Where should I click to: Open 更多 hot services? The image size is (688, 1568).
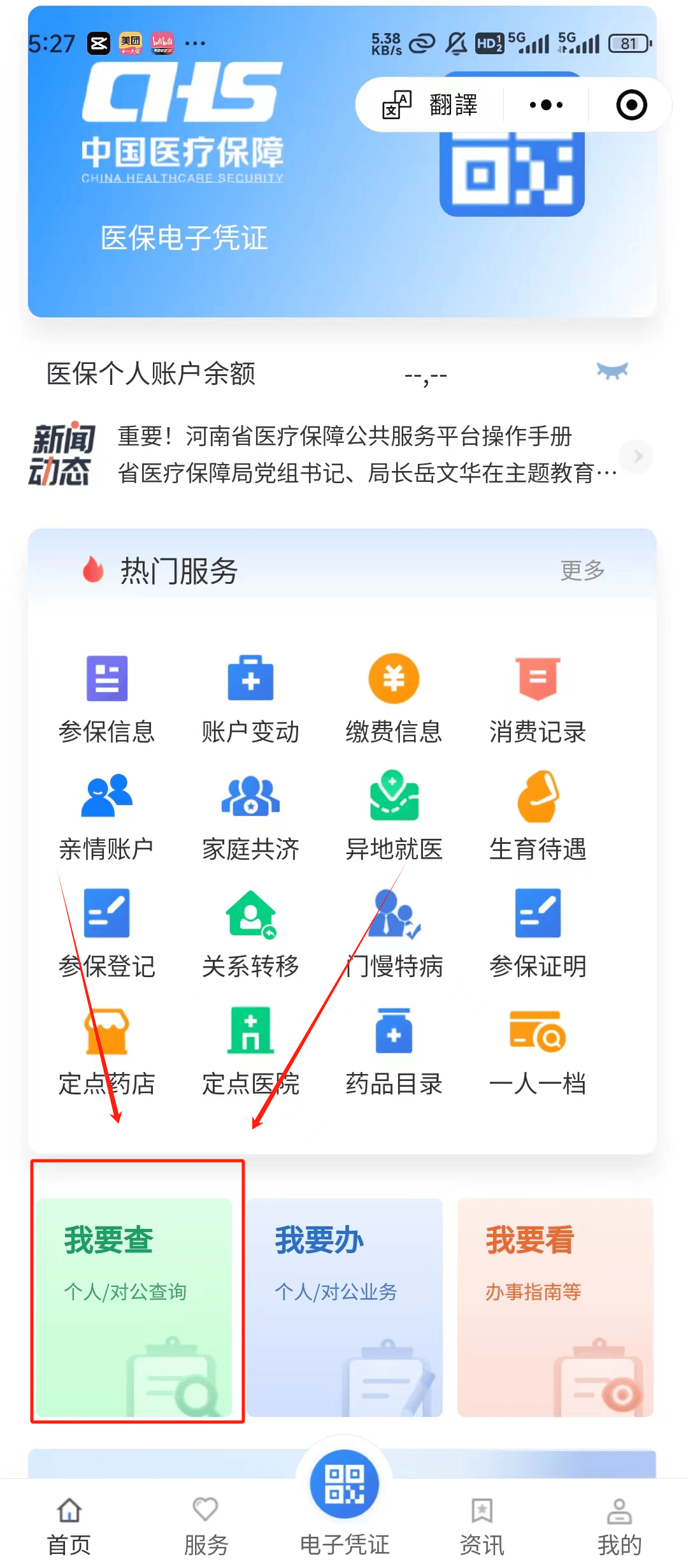(582, 570)
